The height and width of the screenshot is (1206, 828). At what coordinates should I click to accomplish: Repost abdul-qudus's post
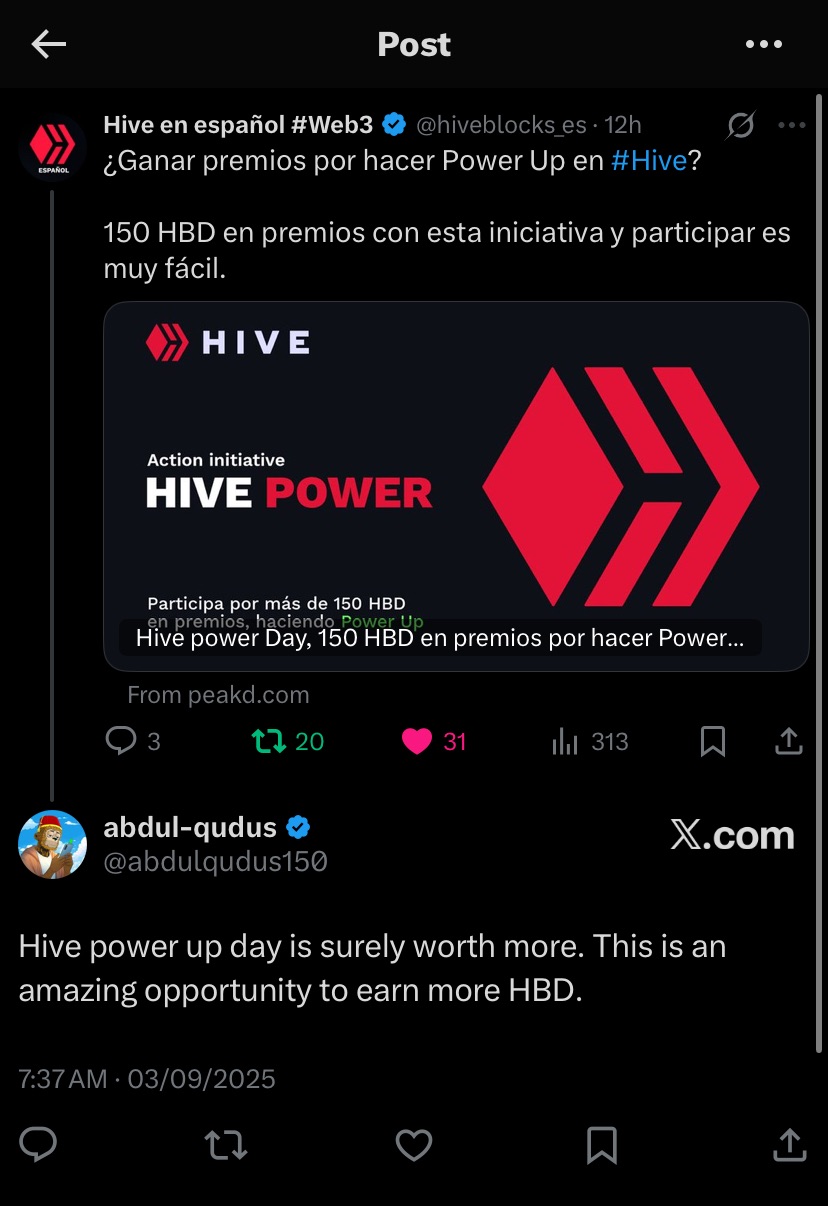tap(225, 1145)
